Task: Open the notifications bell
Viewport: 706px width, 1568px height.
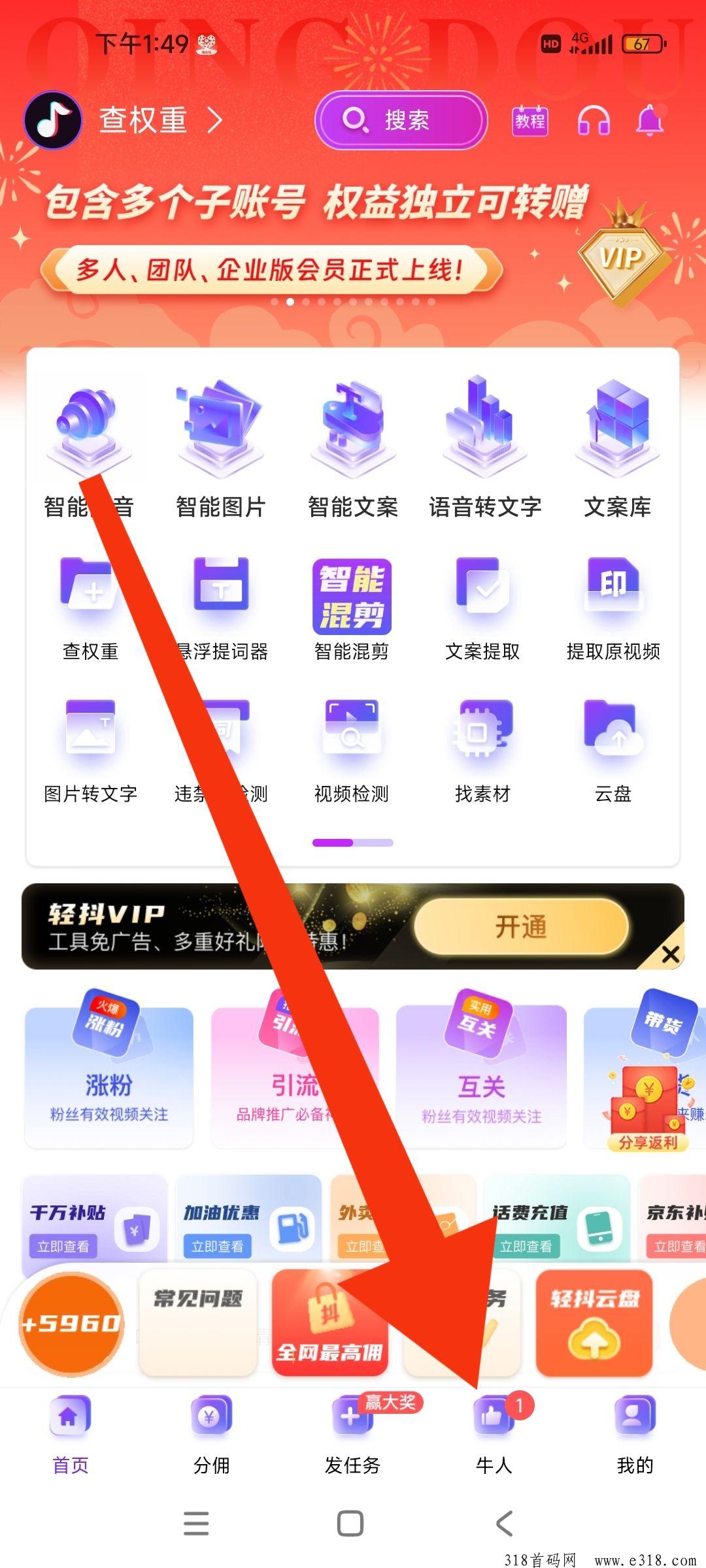Action: click(x=650, y=120)
